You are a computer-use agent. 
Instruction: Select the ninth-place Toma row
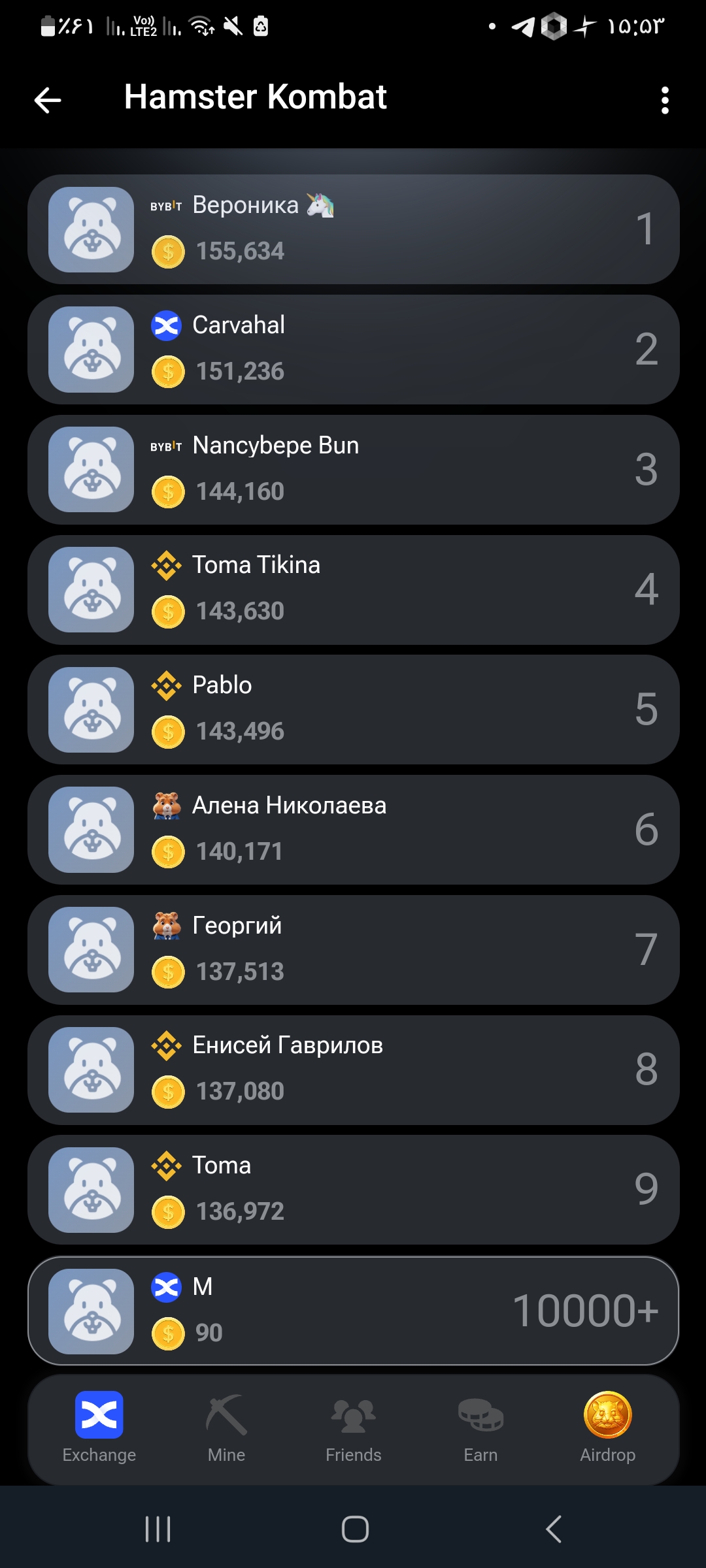coord(353,1189)
